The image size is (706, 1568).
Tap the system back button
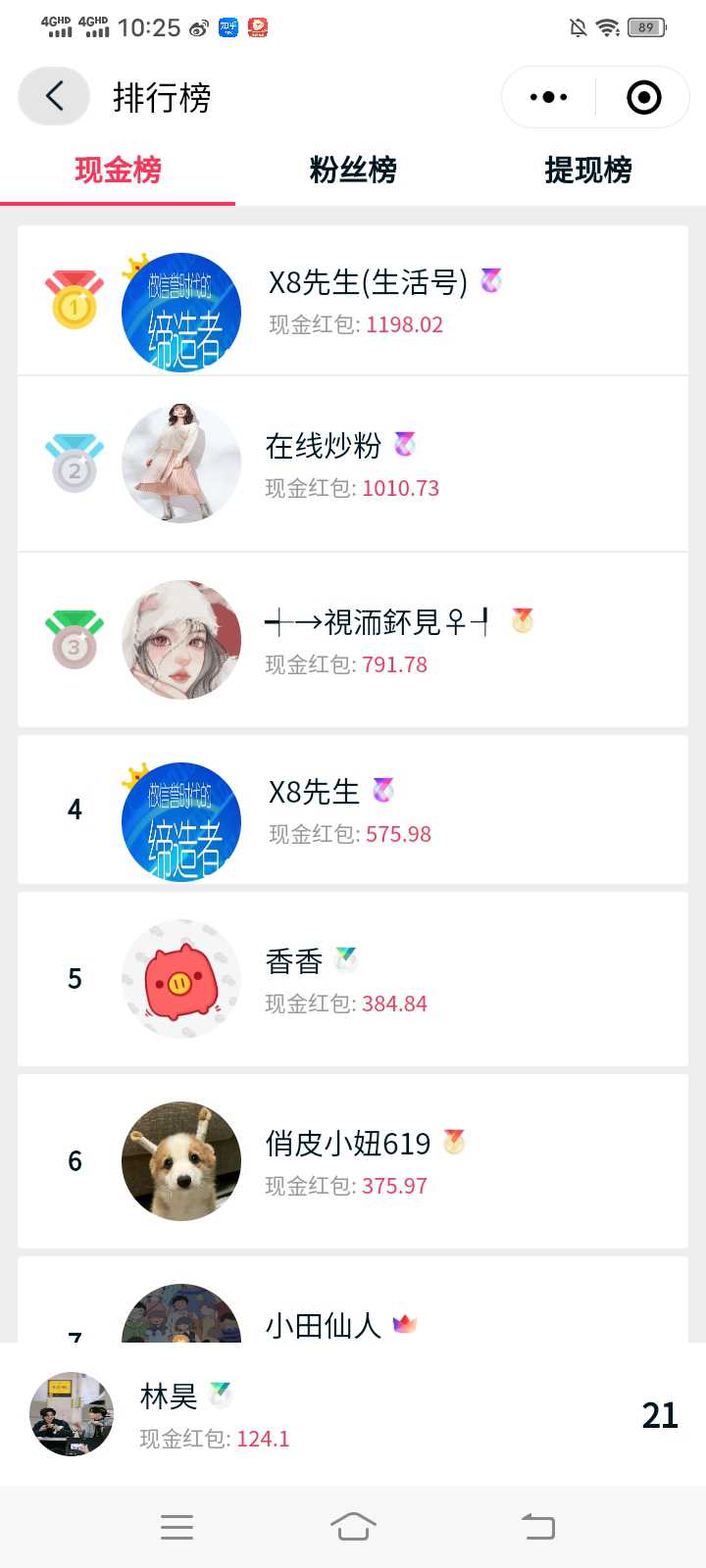click(x=537, y=1526)
